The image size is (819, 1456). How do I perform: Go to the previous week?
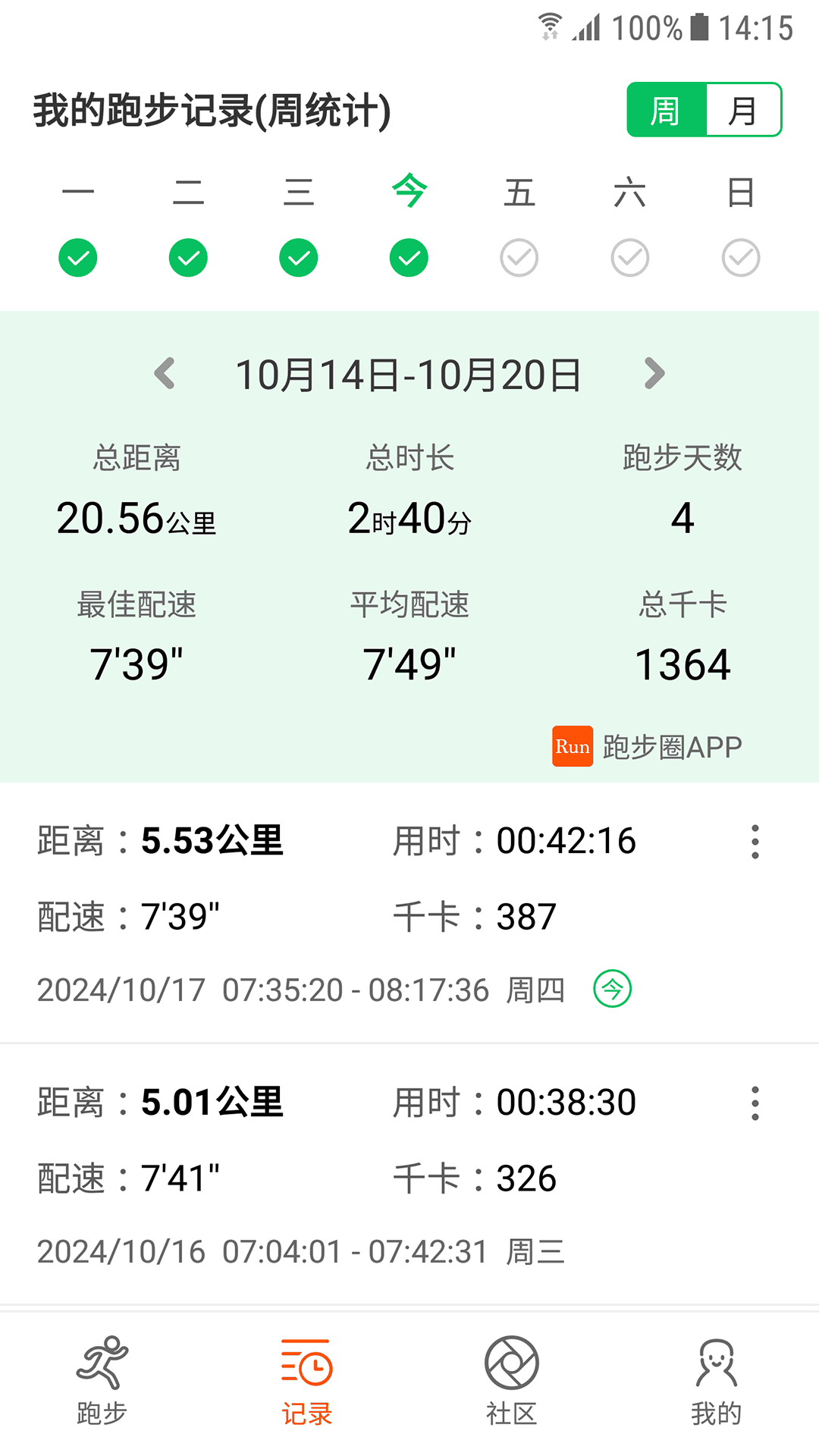[164, 373]
